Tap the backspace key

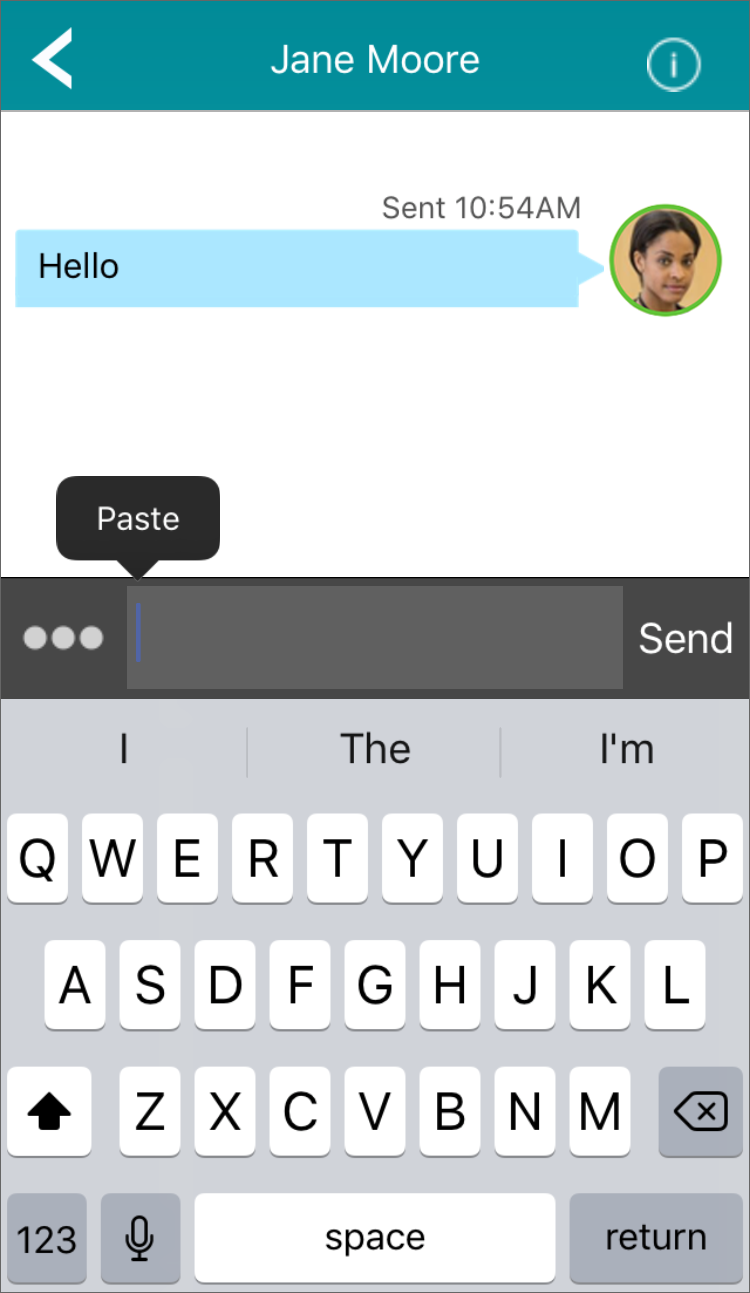(x=700, y=1111)
